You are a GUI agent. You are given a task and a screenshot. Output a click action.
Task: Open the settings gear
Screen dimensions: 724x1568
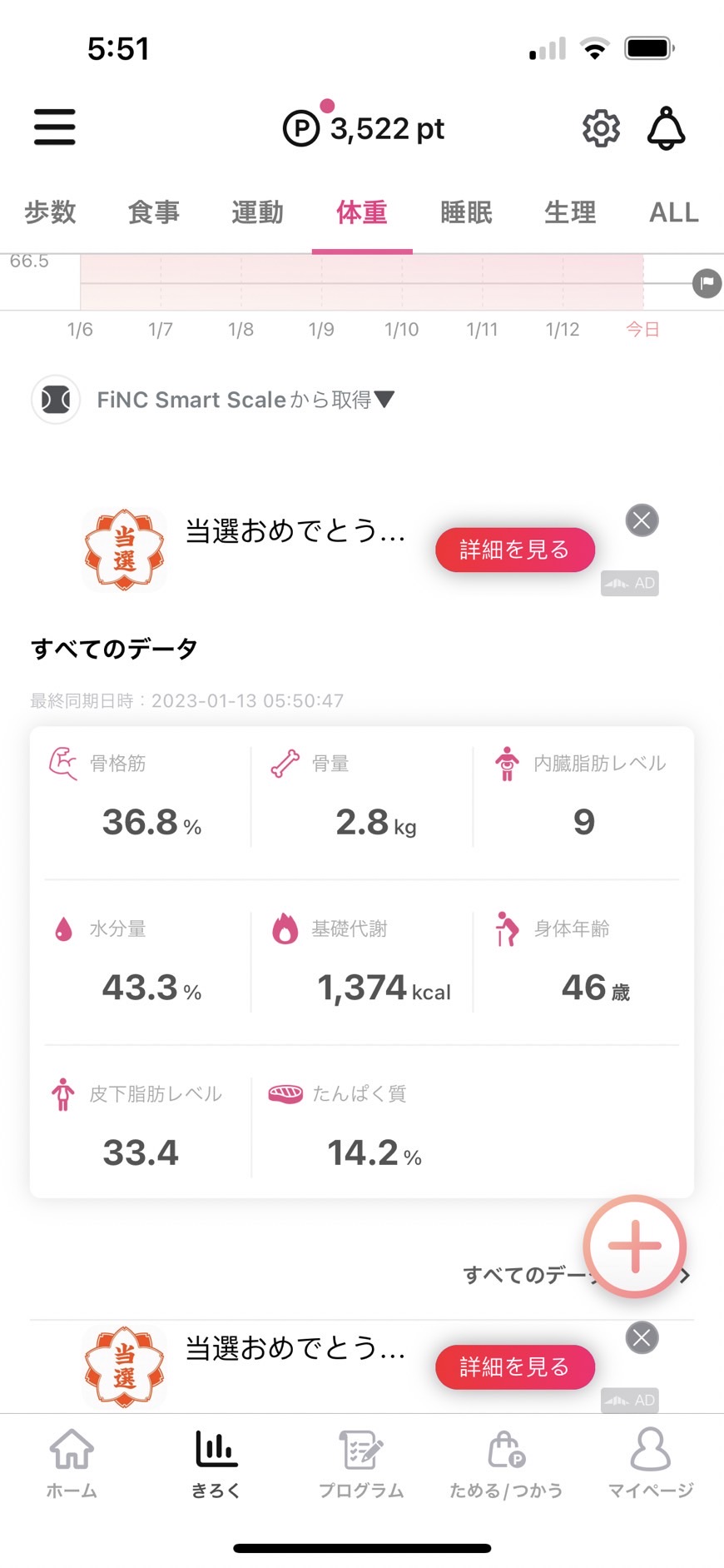601,128
